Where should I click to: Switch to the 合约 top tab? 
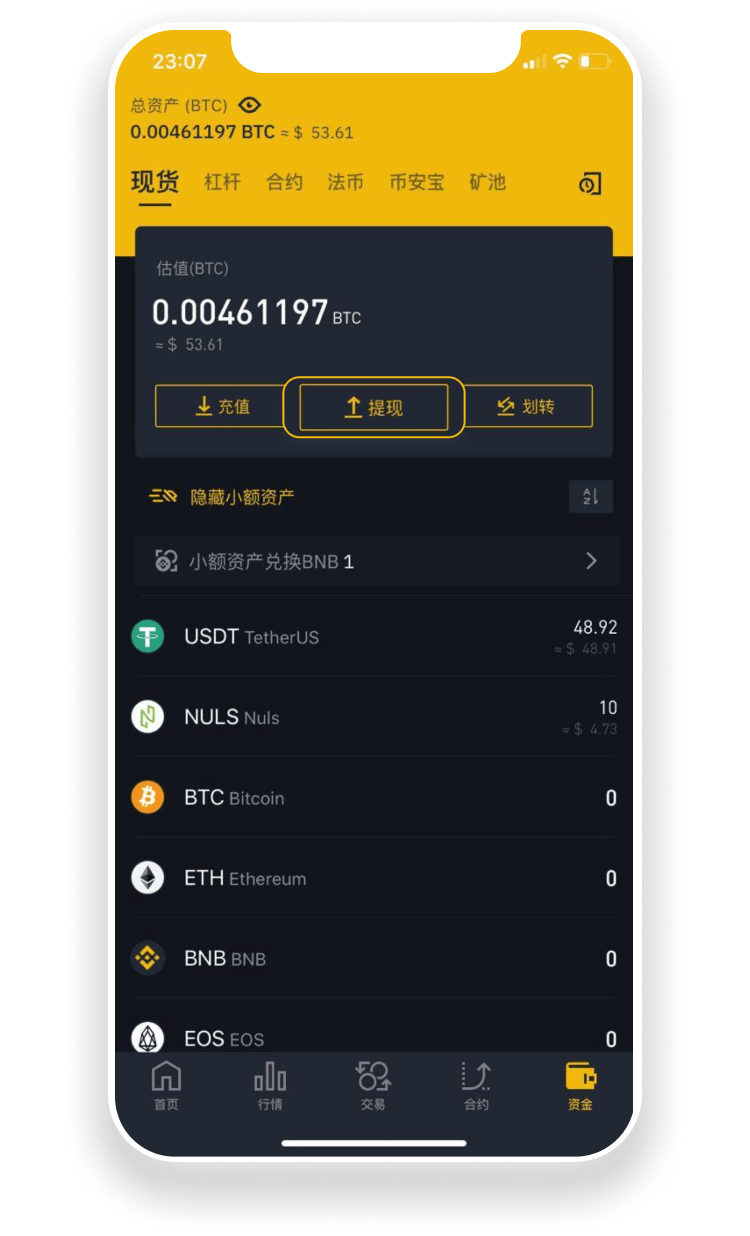(x=284, y=182)
